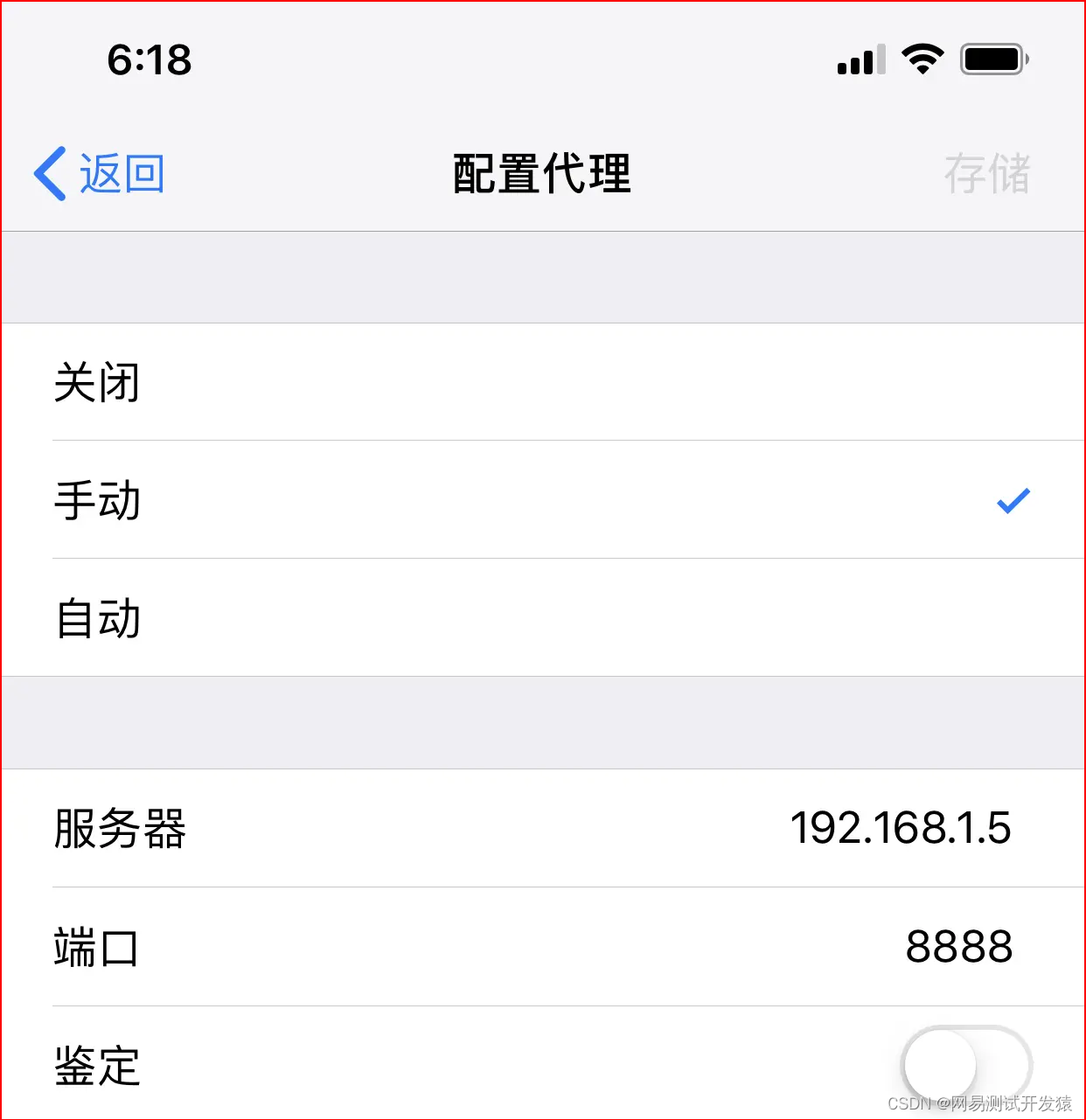The image size is (1086, 1120).
Task: Choose the 手动 proxy option
Action: (x=542, y=500)
